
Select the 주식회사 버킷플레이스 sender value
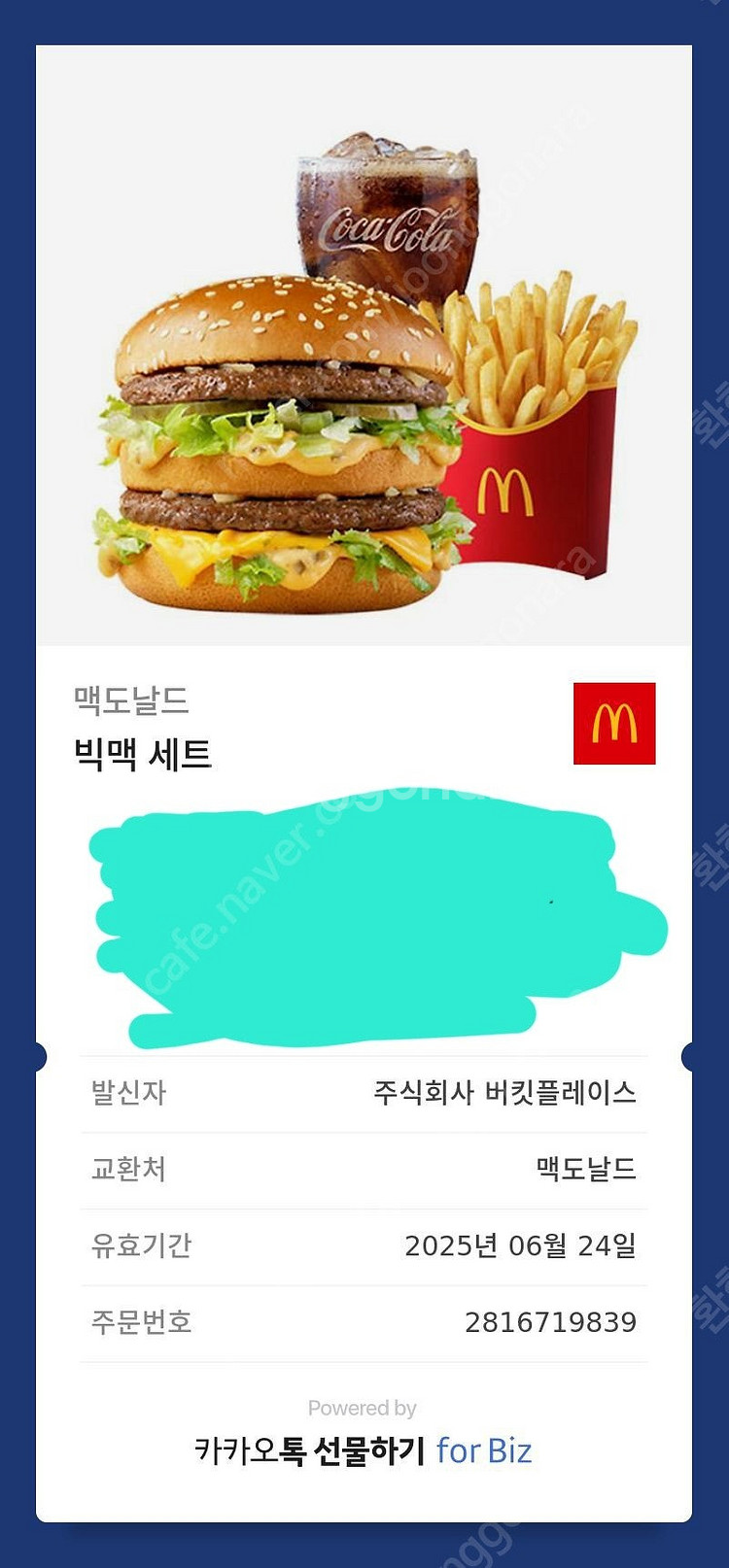[503, 1094]
